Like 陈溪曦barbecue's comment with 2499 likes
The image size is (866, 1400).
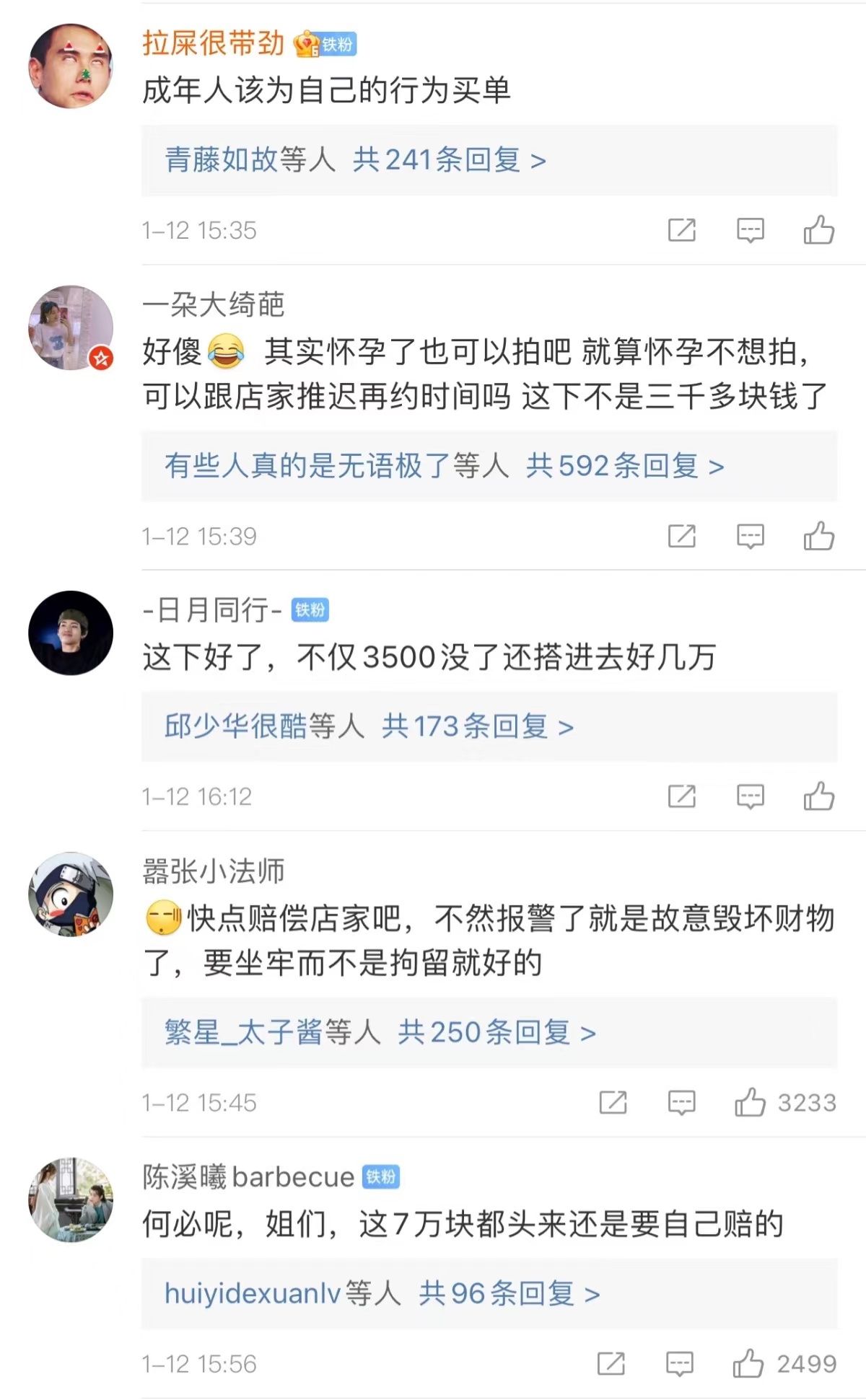[x=748, y=1363]
